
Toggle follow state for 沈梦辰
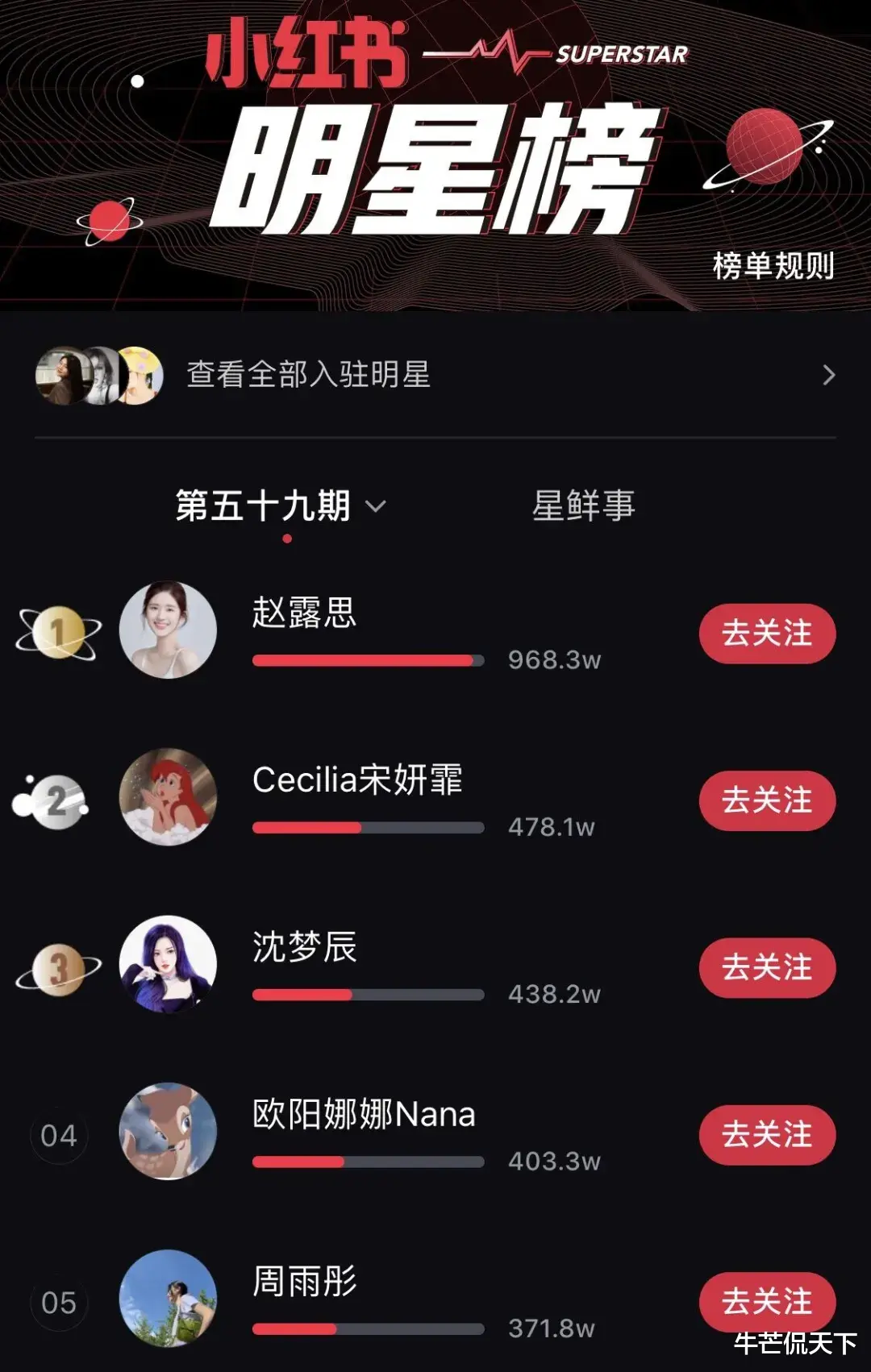pos(766,967)
